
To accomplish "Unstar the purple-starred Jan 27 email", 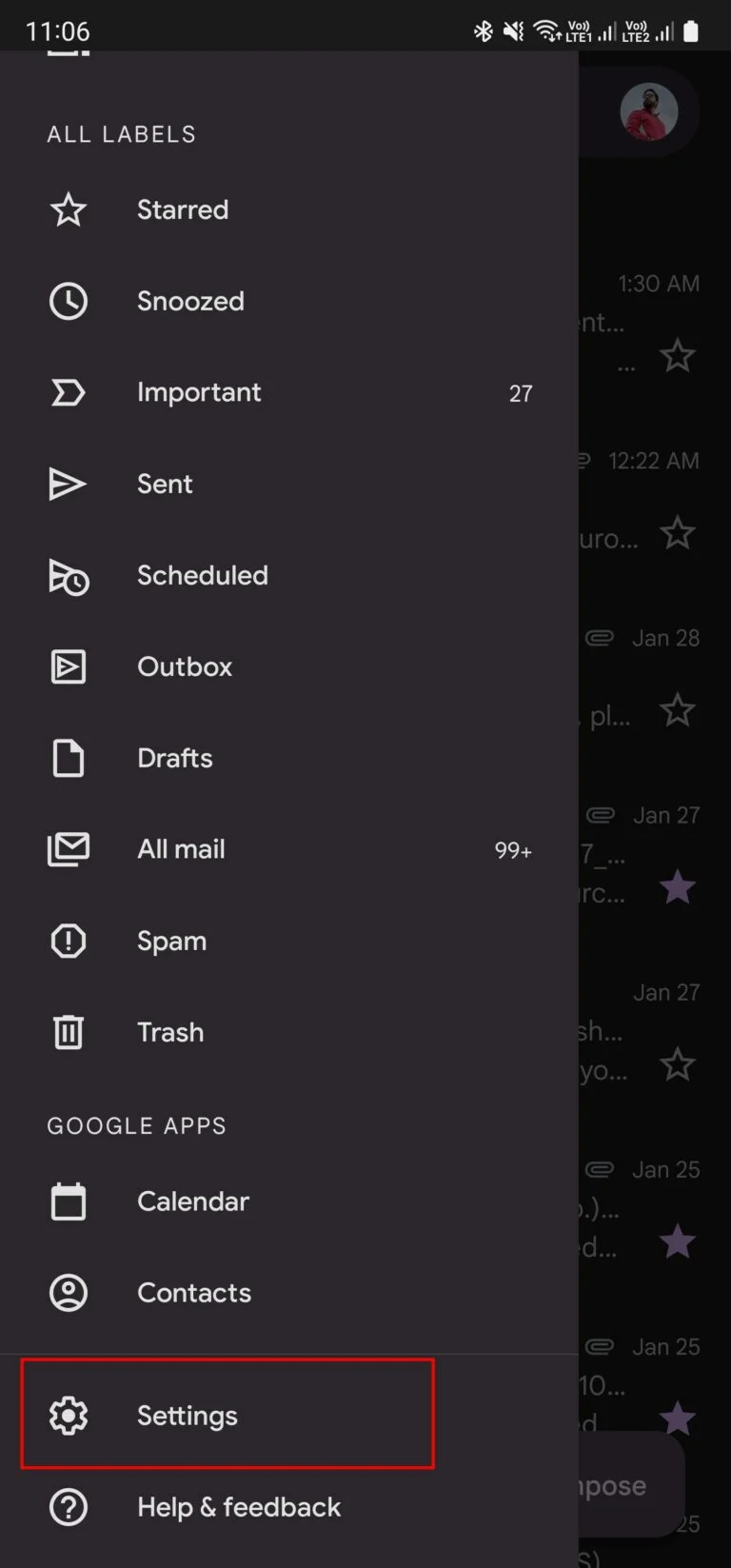I will (678, 887).
